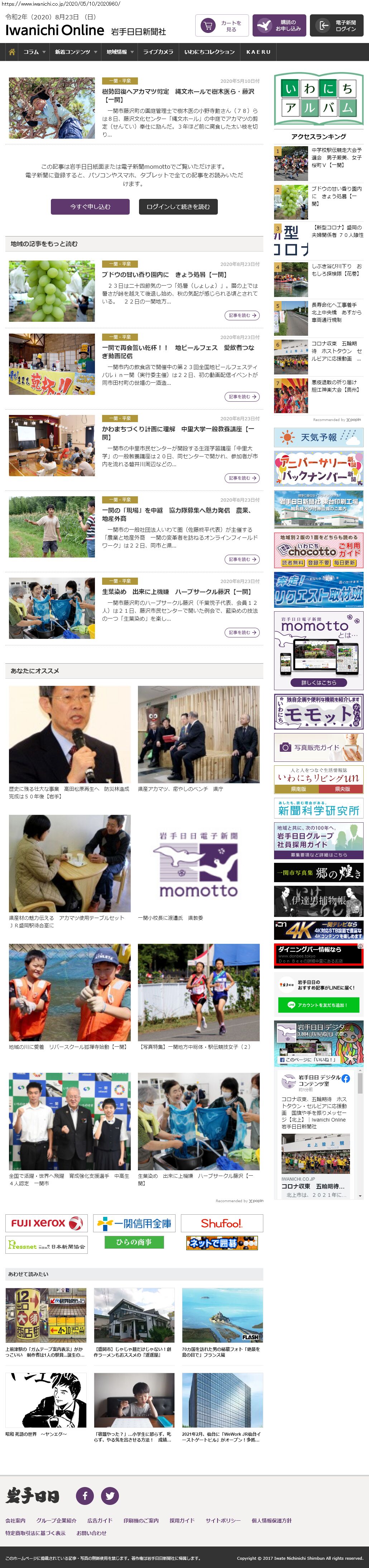Expand the コラム menu
The height and width of the screenshot is (1568, 369).
[x=34, y=52]
